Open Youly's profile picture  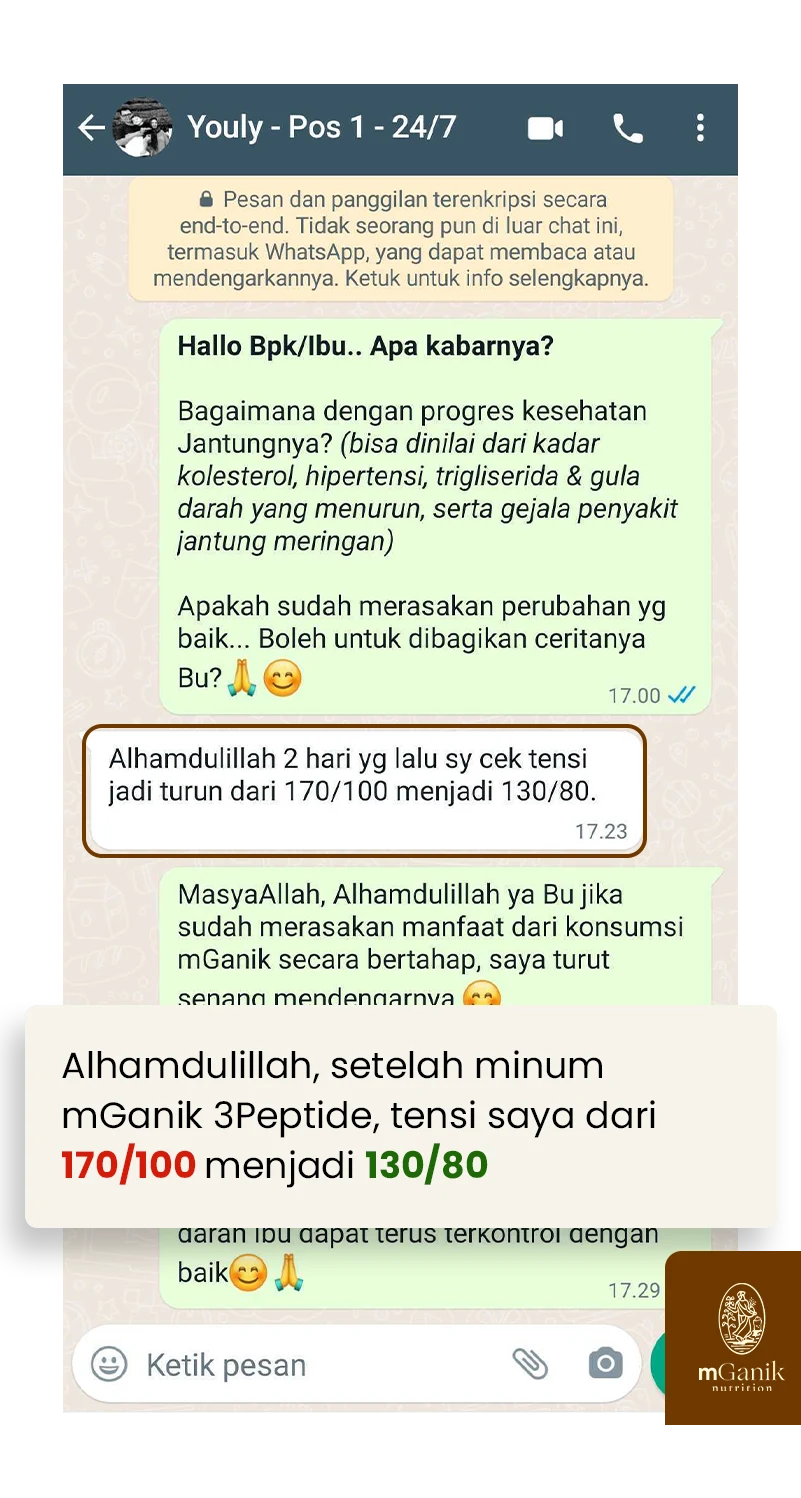pos(144,128)
